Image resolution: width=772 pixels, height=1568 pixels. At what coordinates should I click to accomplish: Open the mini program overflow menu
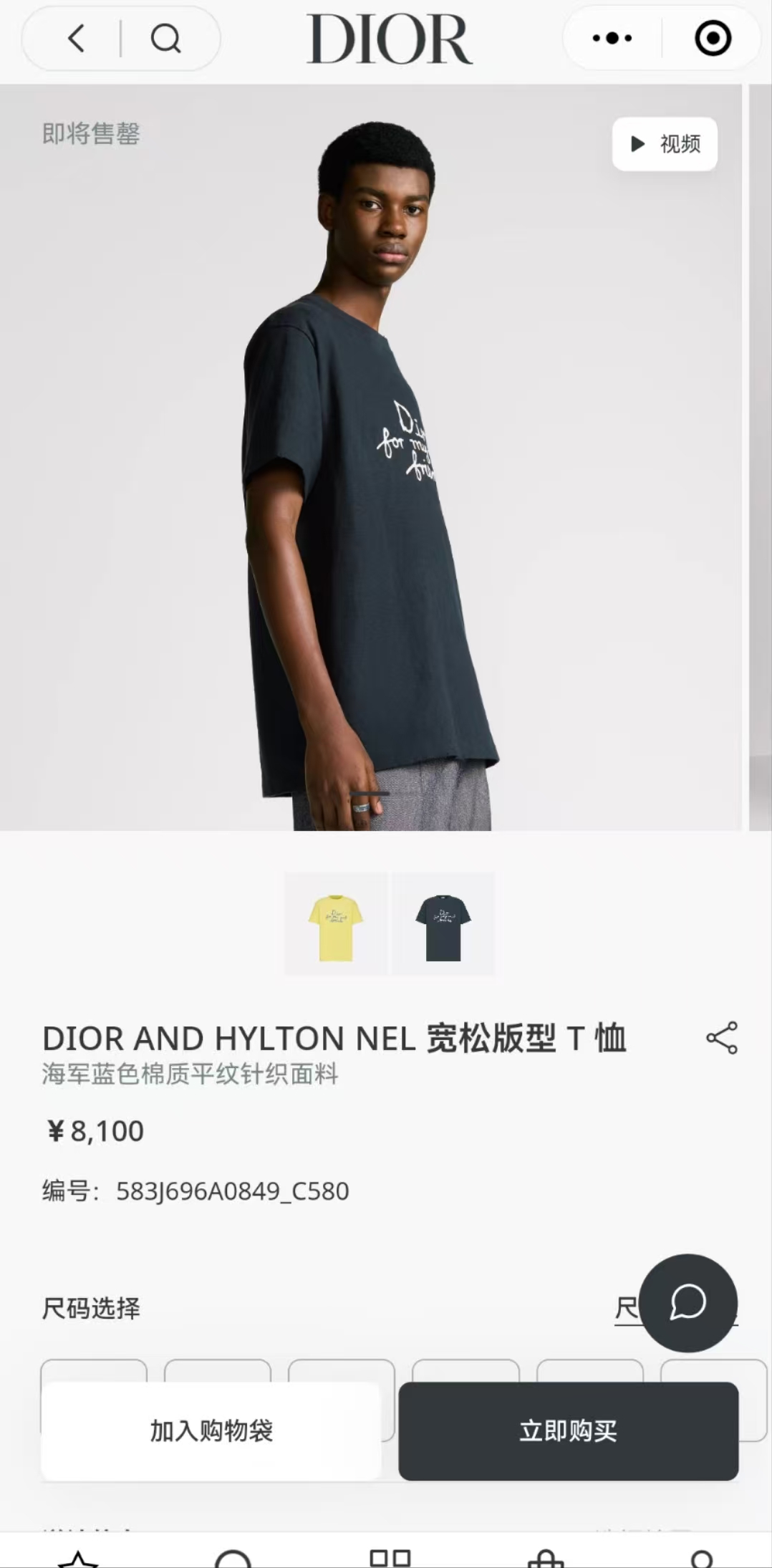pyautogui.click(x=612, y=39)
